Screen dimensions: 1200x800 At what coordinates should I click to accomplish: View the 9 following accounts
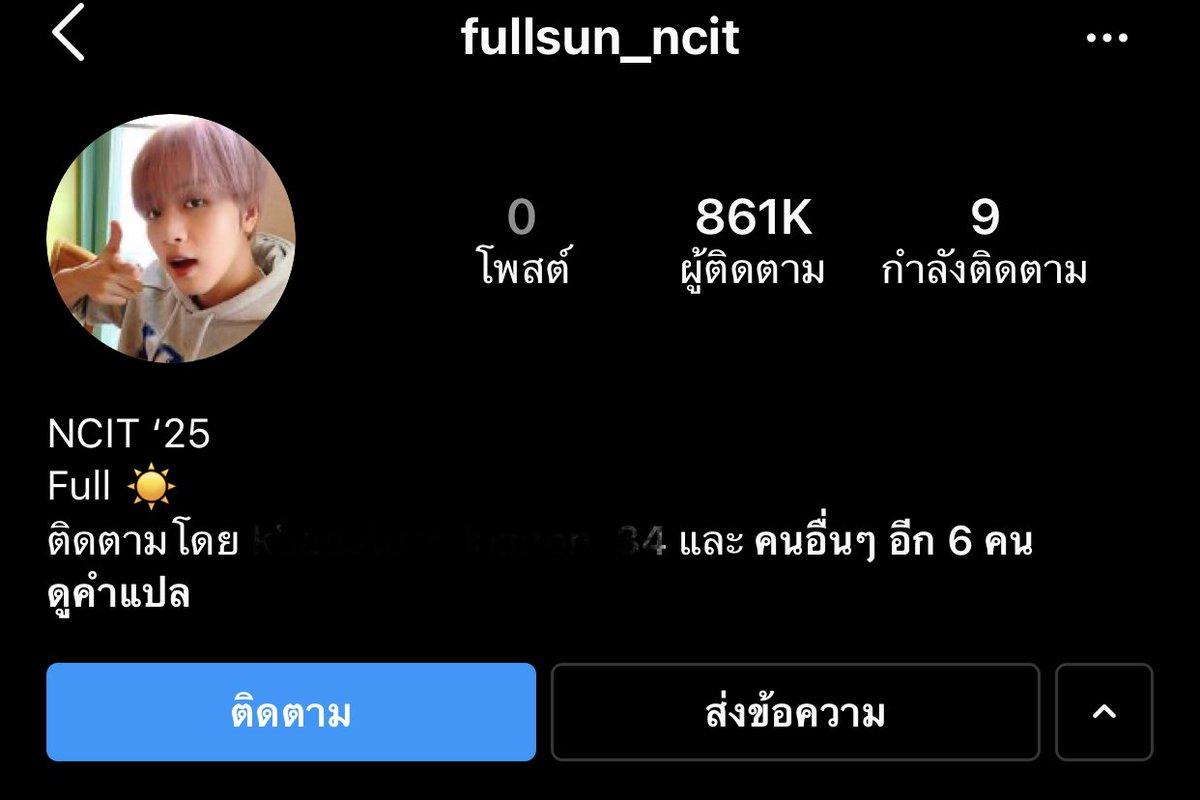coord(984,242)
